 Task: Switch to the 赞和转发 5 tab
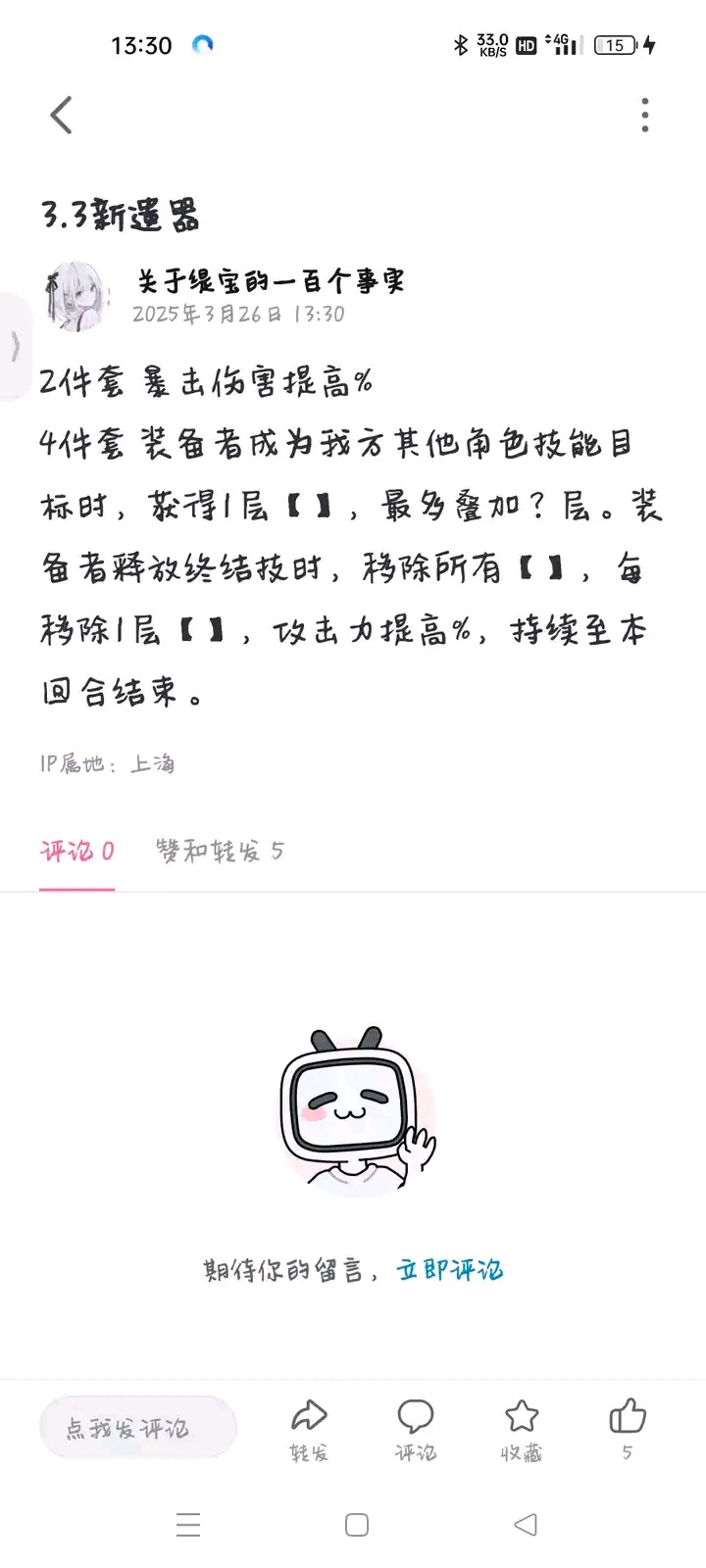click(220, 851)
